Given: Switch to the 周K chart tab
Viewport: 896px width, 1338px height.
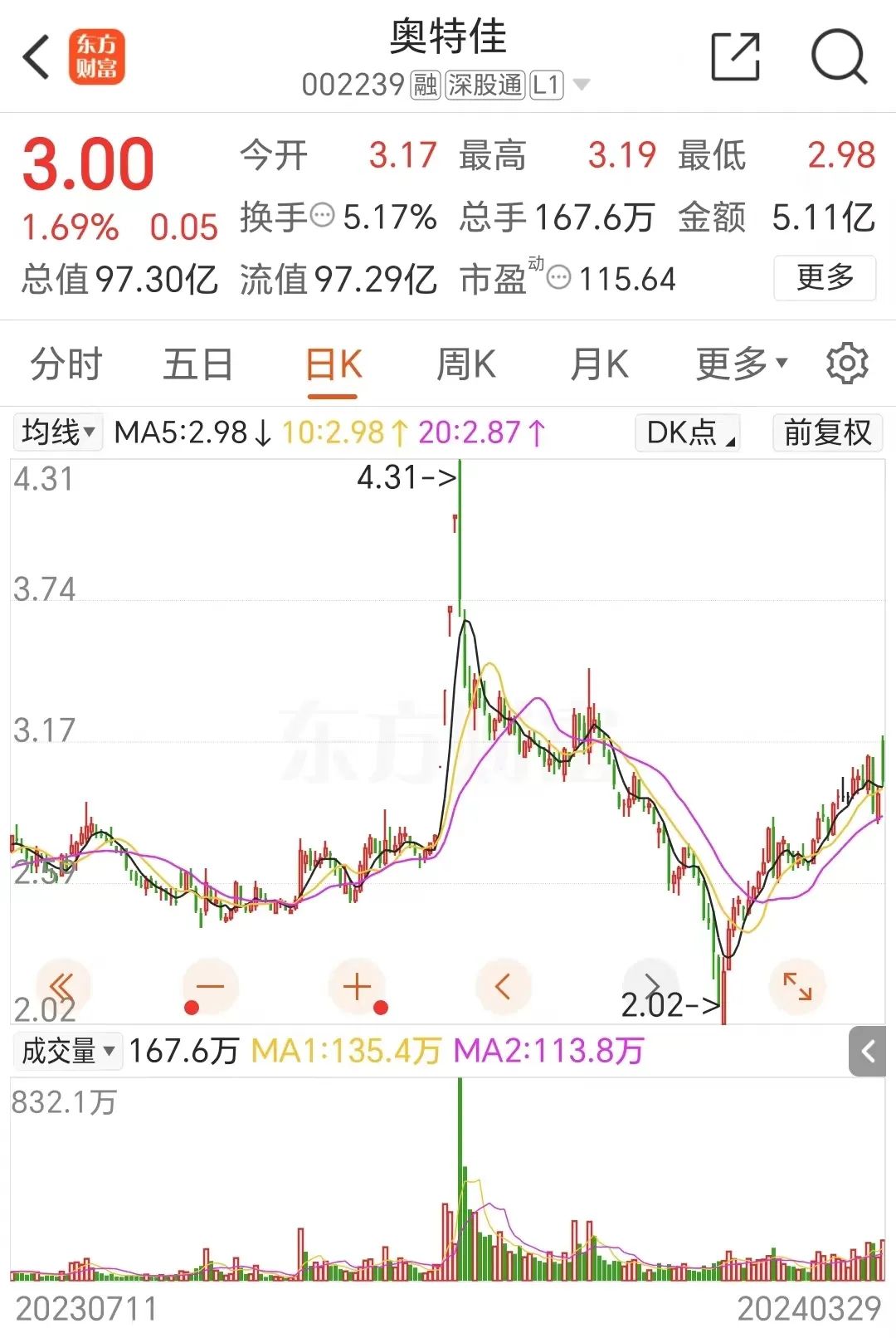Looking at the screenshot, I should (465, 364).
